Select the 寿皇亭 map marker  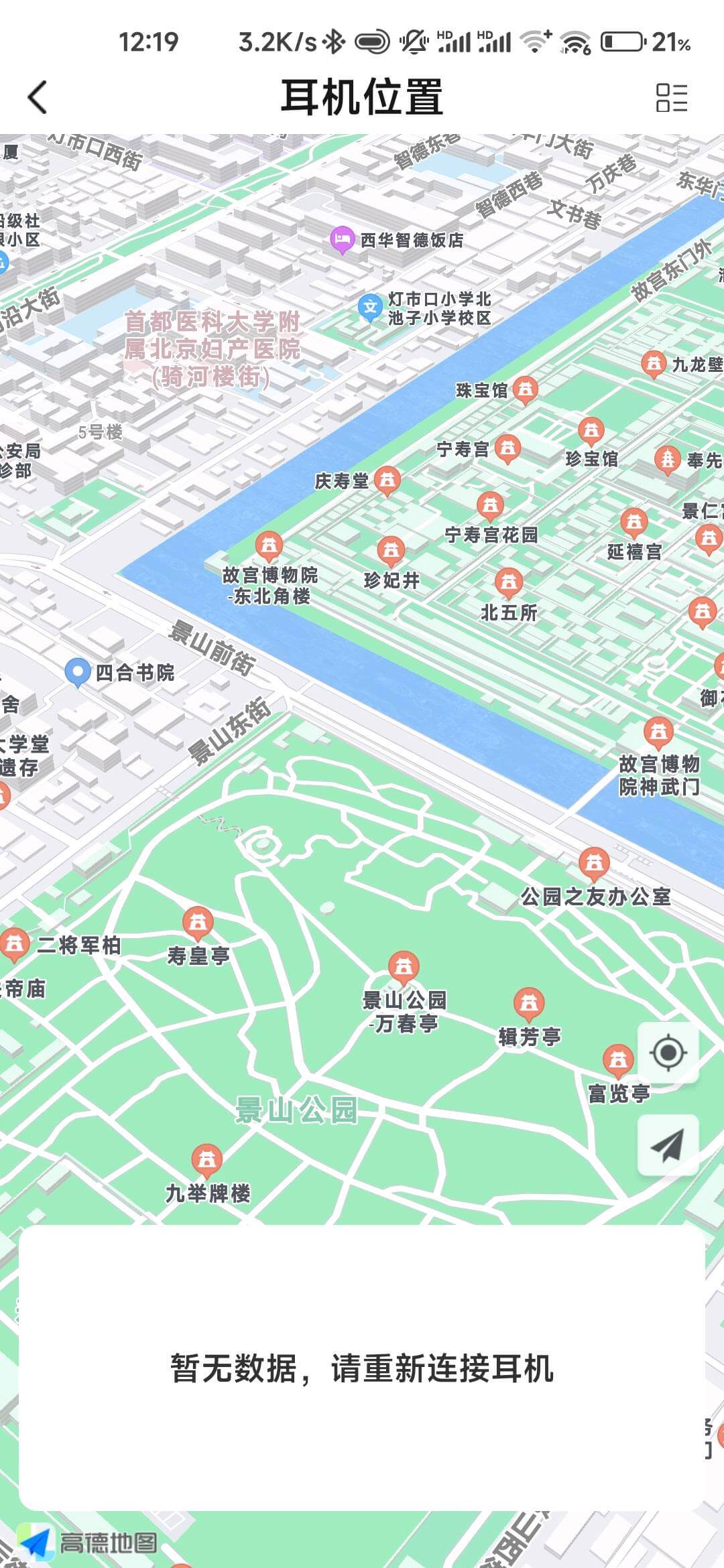pyautogui.click(x=198, y=923)
